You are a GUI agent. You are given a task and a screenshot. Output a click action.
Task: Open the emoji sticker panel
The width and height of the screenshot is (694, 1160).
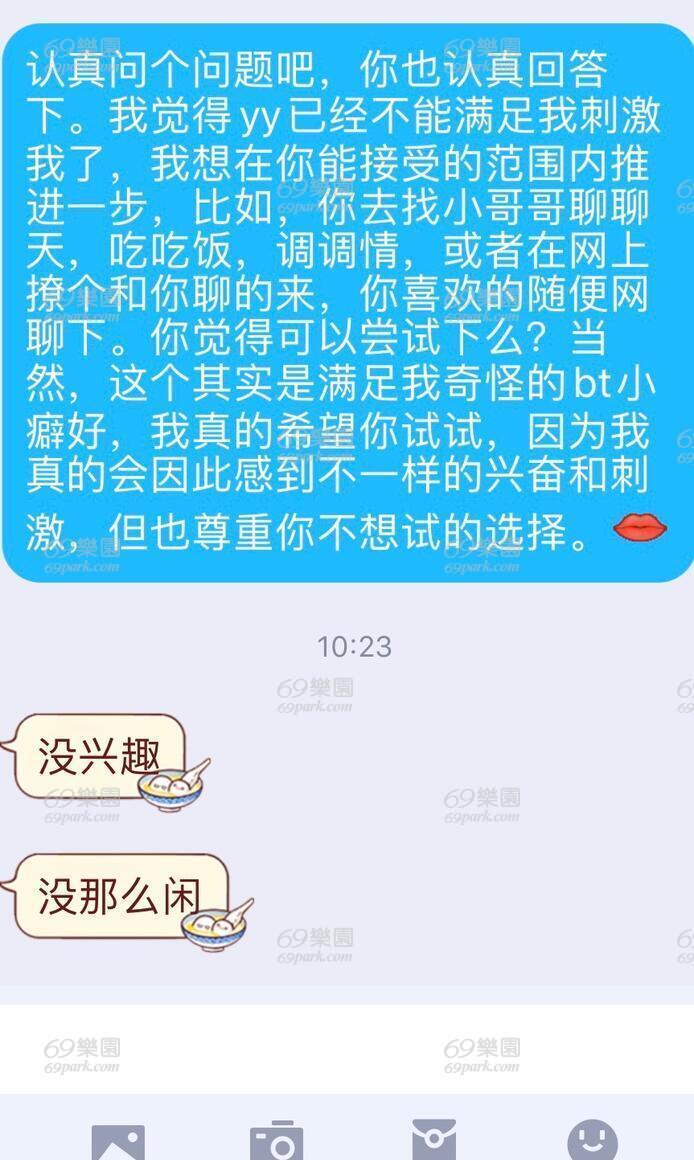[593, 1140]
